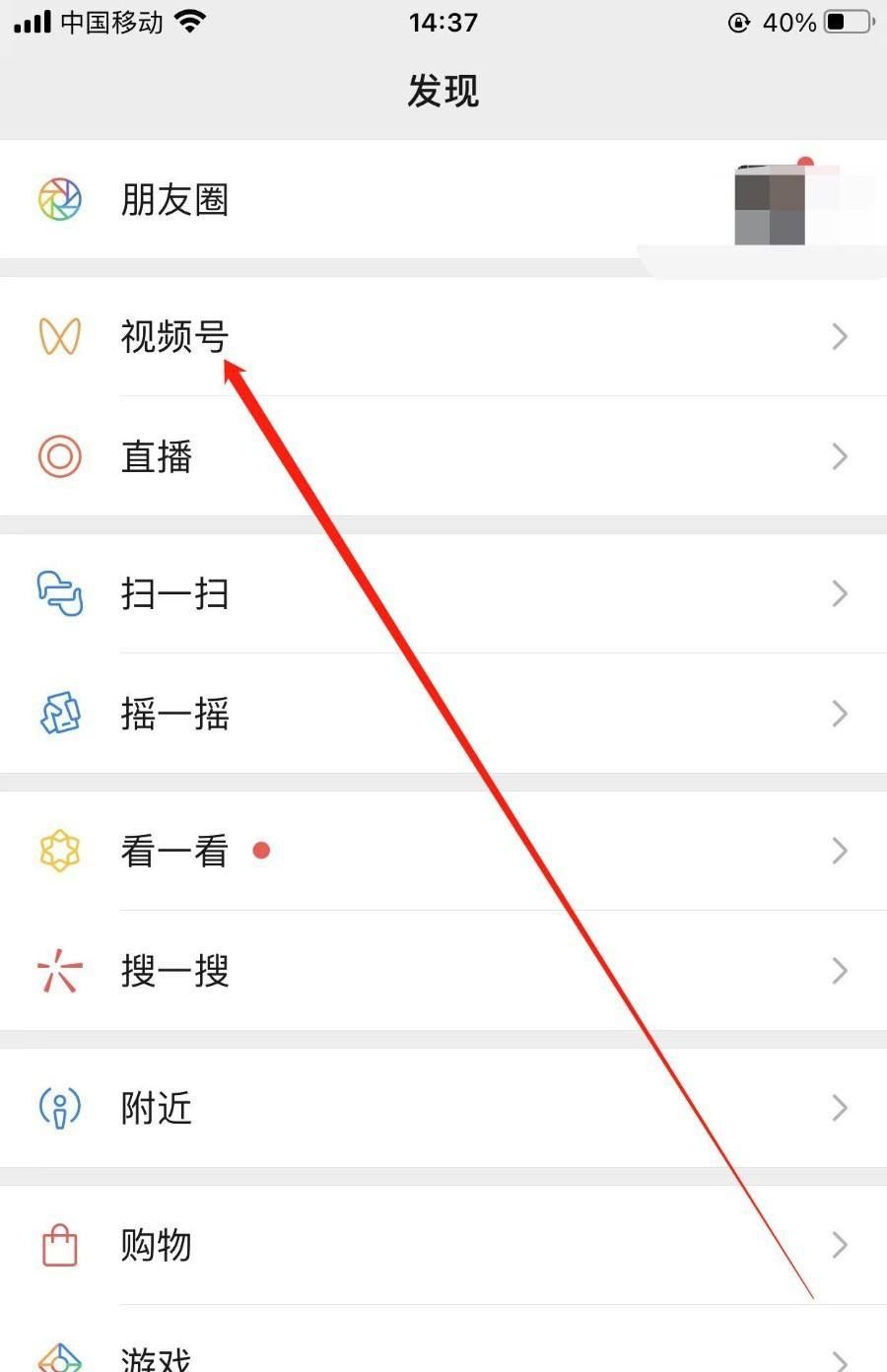This screenshot has width=887, height=1372.
Task: Tap the red dot badge beside 看一看
Action: point(261,851)
